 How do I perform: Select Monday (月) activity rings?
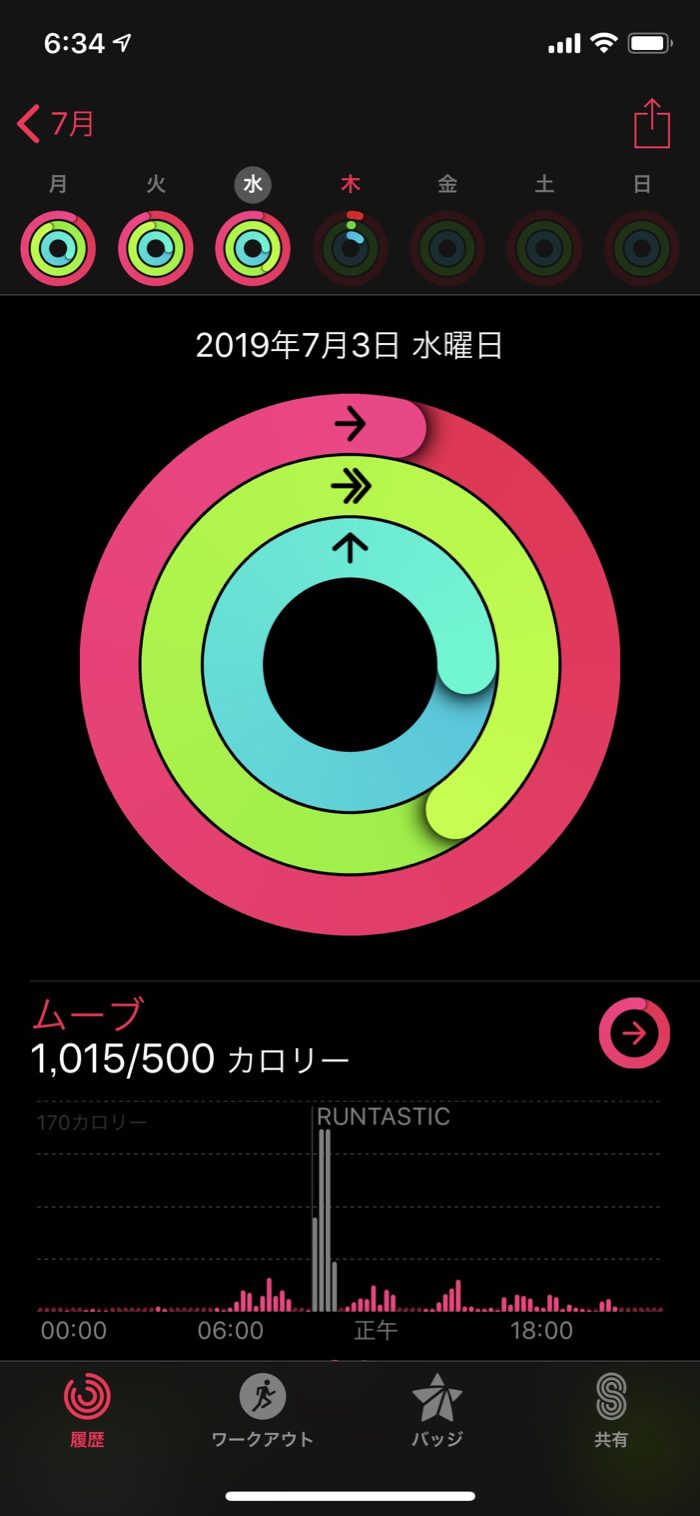[x=58, y=248]
